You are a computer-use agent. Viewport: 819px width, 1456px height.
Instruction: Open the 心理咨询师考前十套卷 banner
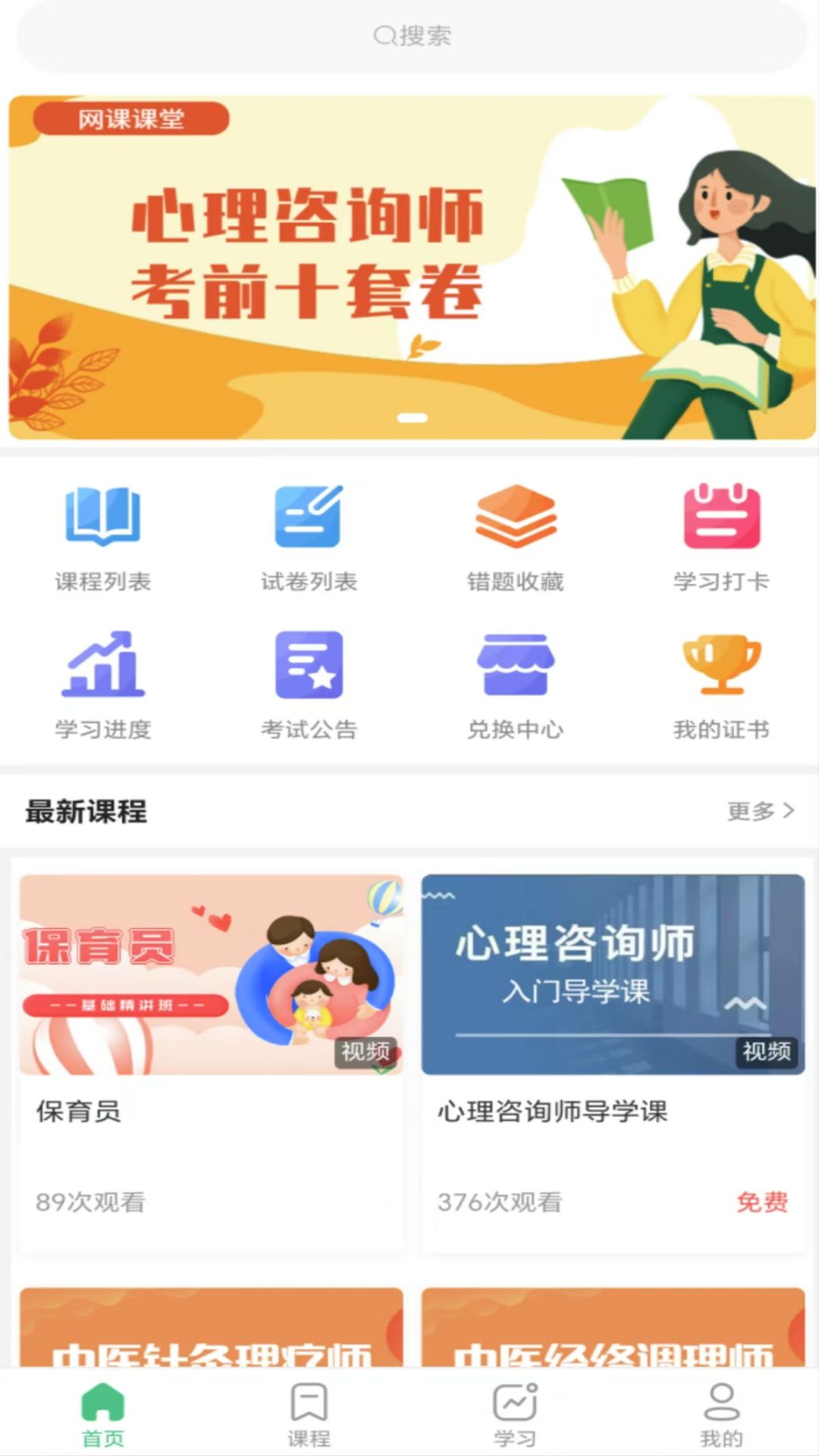409,265
